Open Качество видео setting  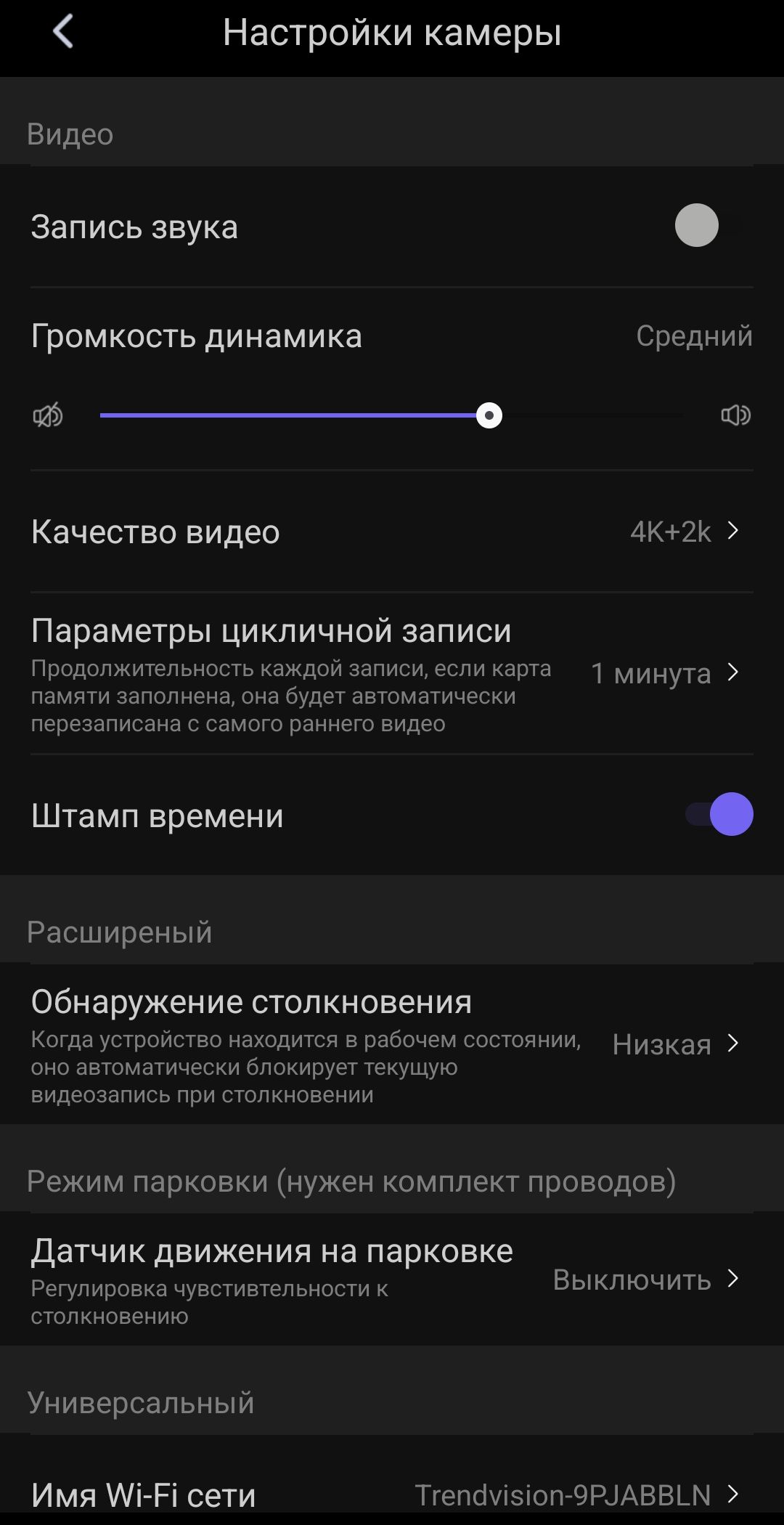(x=392, y=532)
